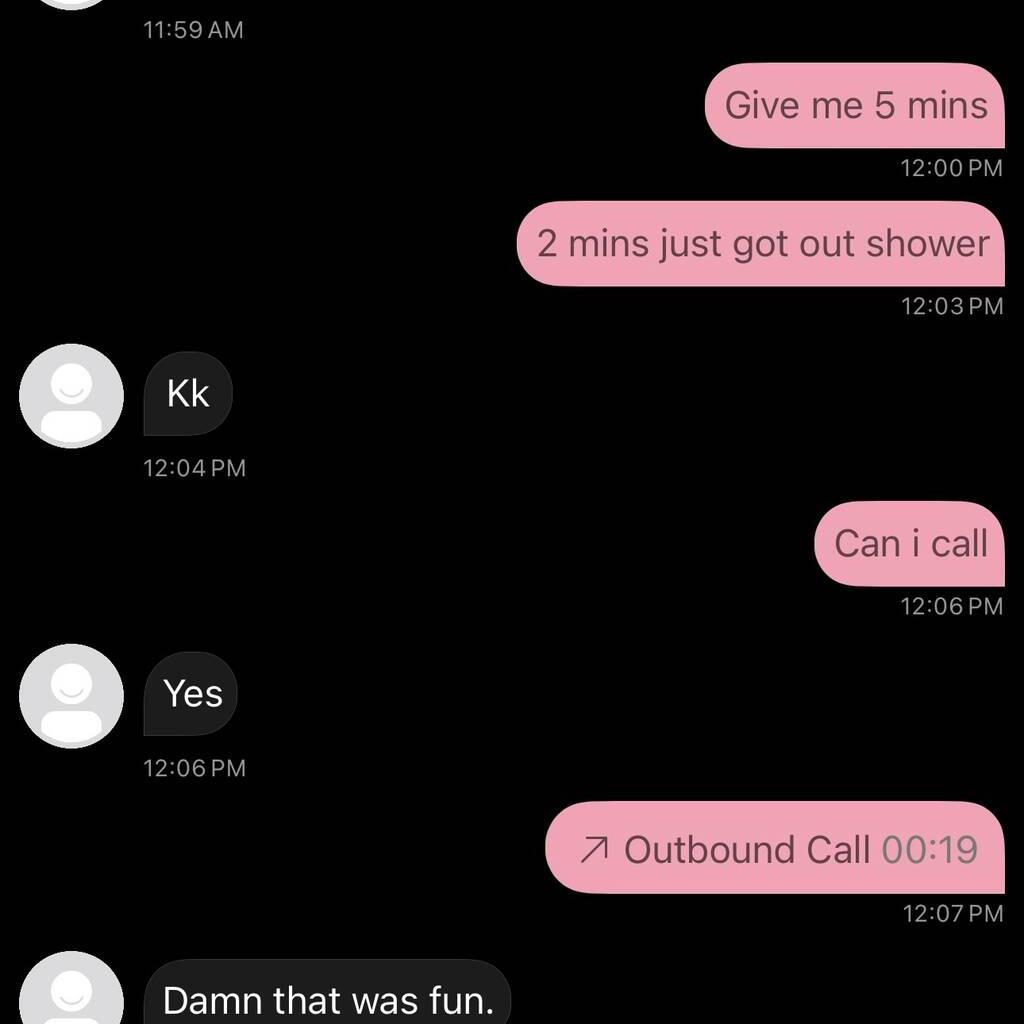
Task: Tap the Outbound Call 00:19 bubble
Action: 775,849
